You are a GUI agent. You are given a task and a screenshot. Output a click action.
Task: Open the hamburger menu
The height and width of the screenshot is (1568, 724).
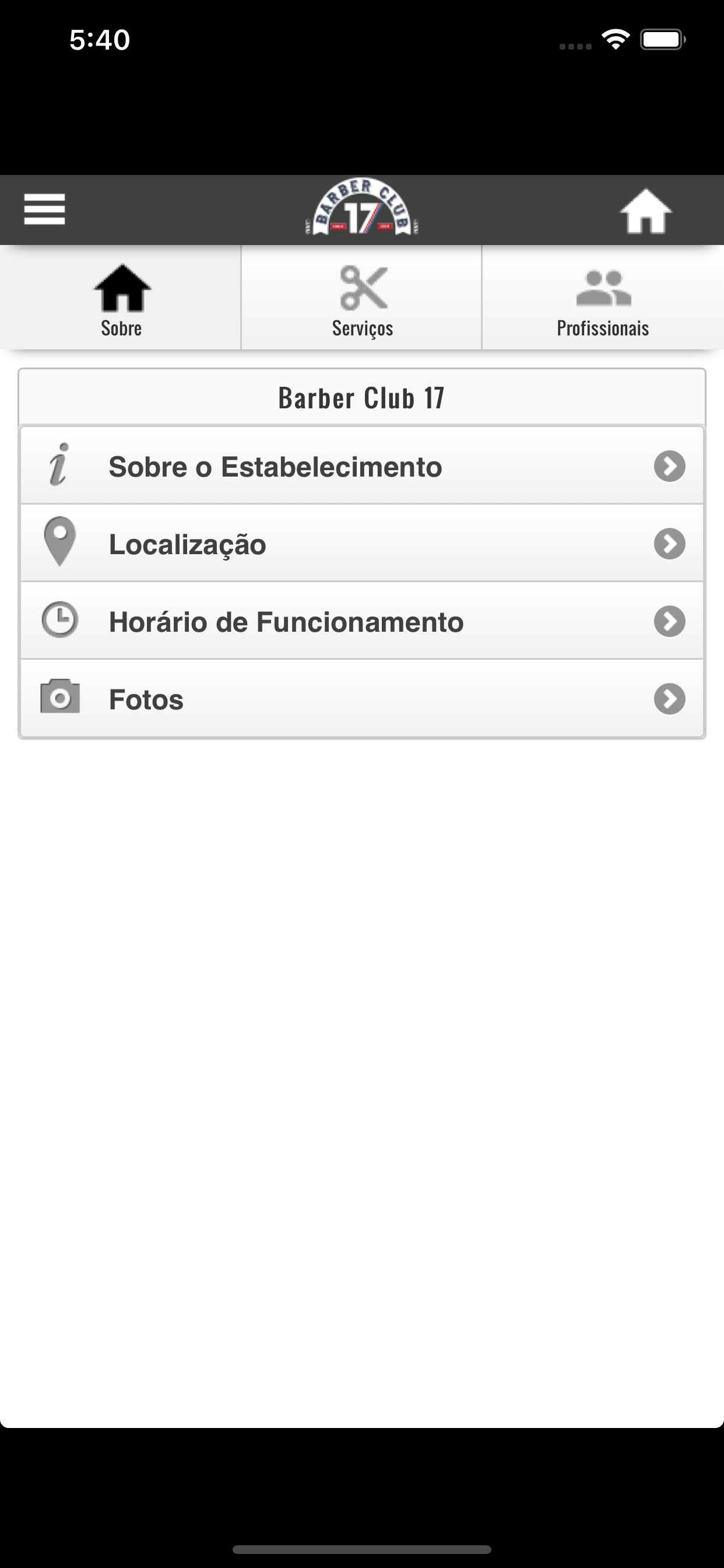tap(44, 209)
